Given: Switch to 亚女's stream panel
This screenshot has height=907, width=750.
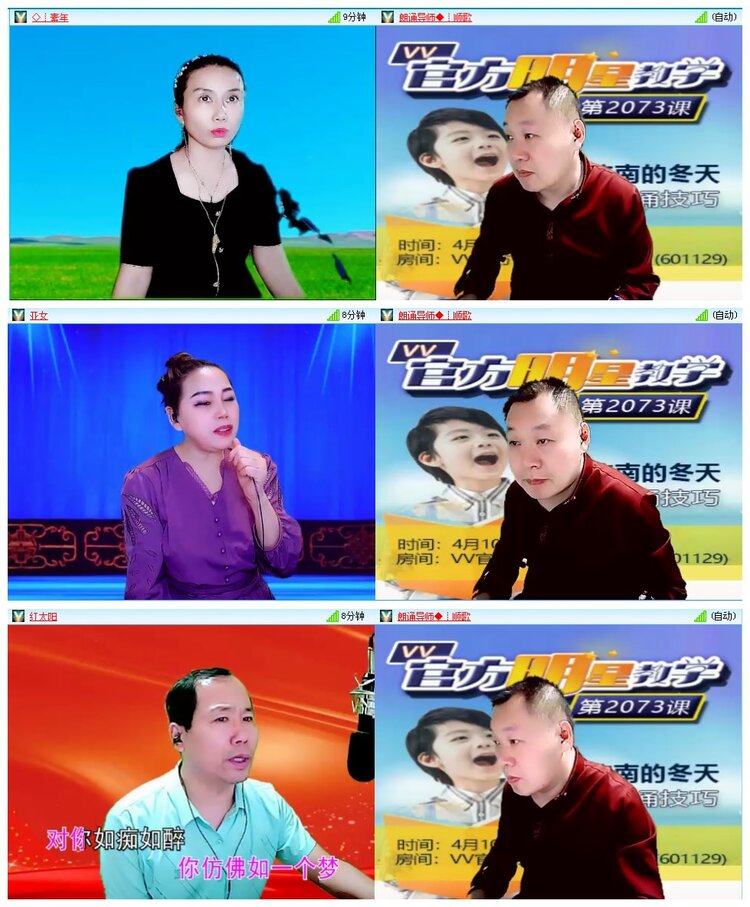Looking at the screenshot, I should (185, 460).
